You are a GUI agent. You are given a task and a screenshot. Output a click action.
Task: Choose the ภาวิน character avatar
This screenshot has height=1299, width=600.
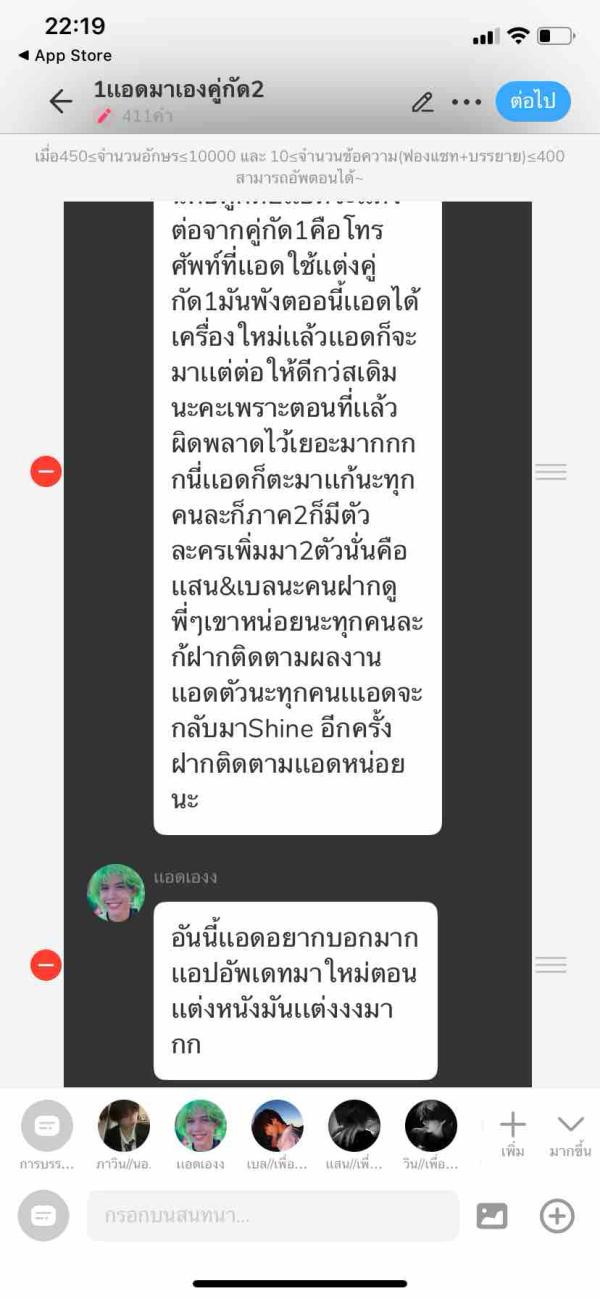point(124,1126)
